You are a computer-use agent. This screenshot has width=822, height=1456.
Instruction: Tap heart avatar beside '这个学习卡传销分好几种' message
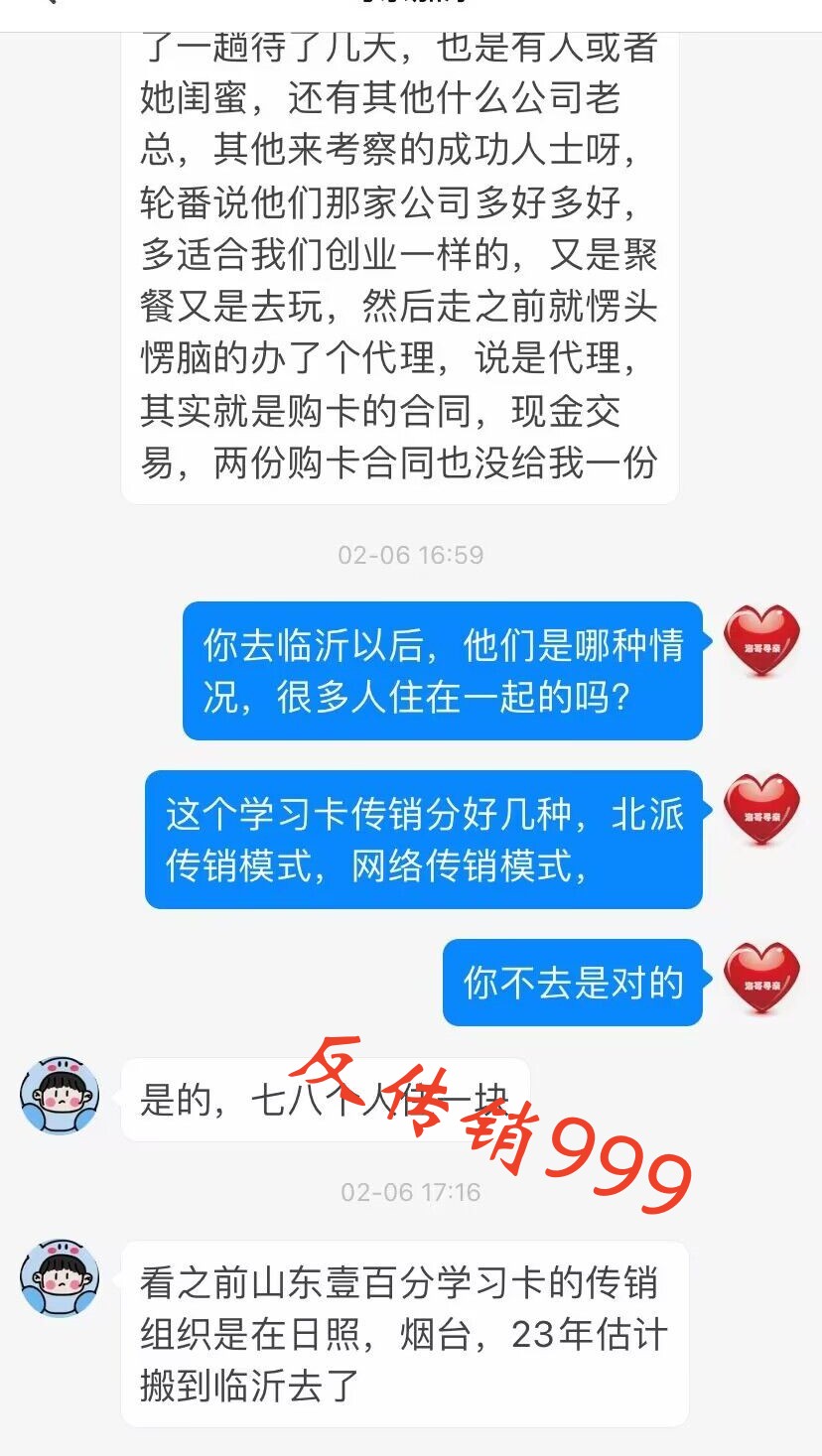[761, 810]
